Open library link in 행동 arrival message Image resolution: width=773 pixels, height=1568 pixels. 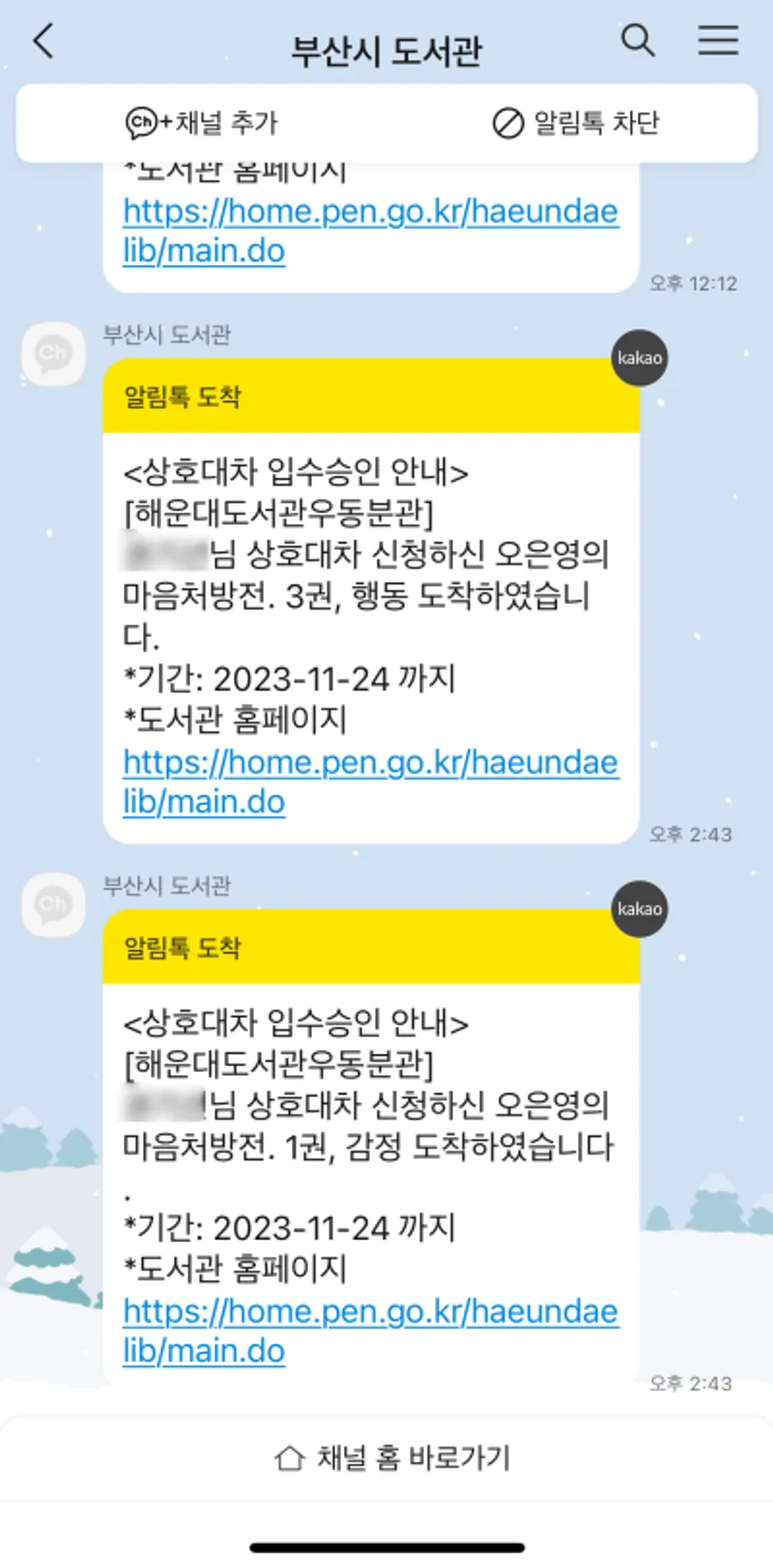[370, 781]
